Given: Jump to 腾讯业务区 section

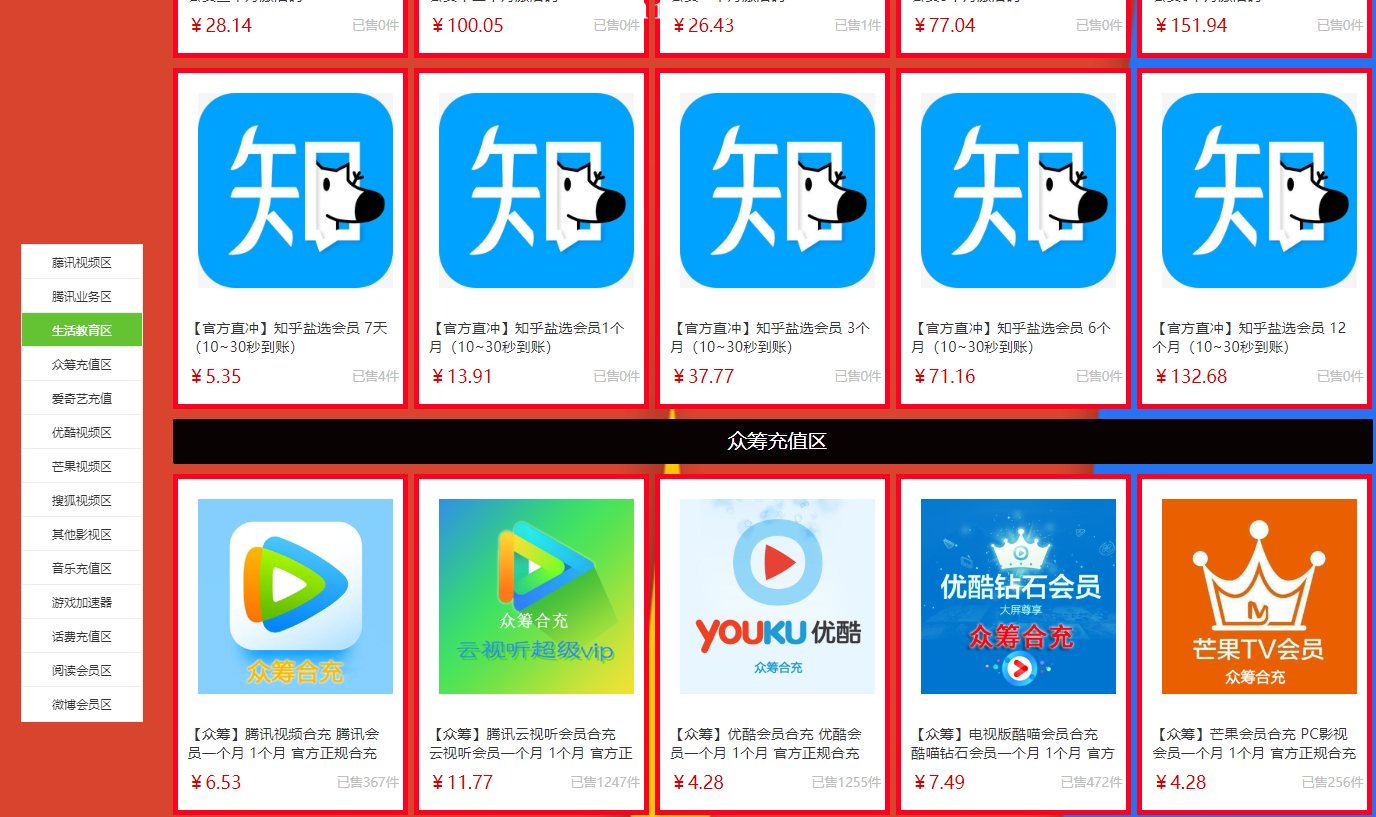Looking at the screenshot, I should coord(82,296).
